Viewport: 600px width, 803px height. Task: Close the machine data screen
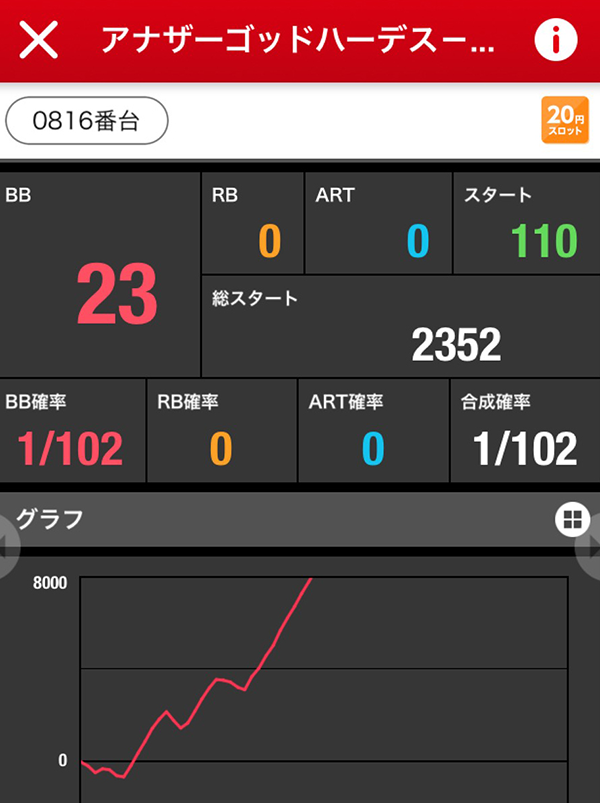coord(39,39)
